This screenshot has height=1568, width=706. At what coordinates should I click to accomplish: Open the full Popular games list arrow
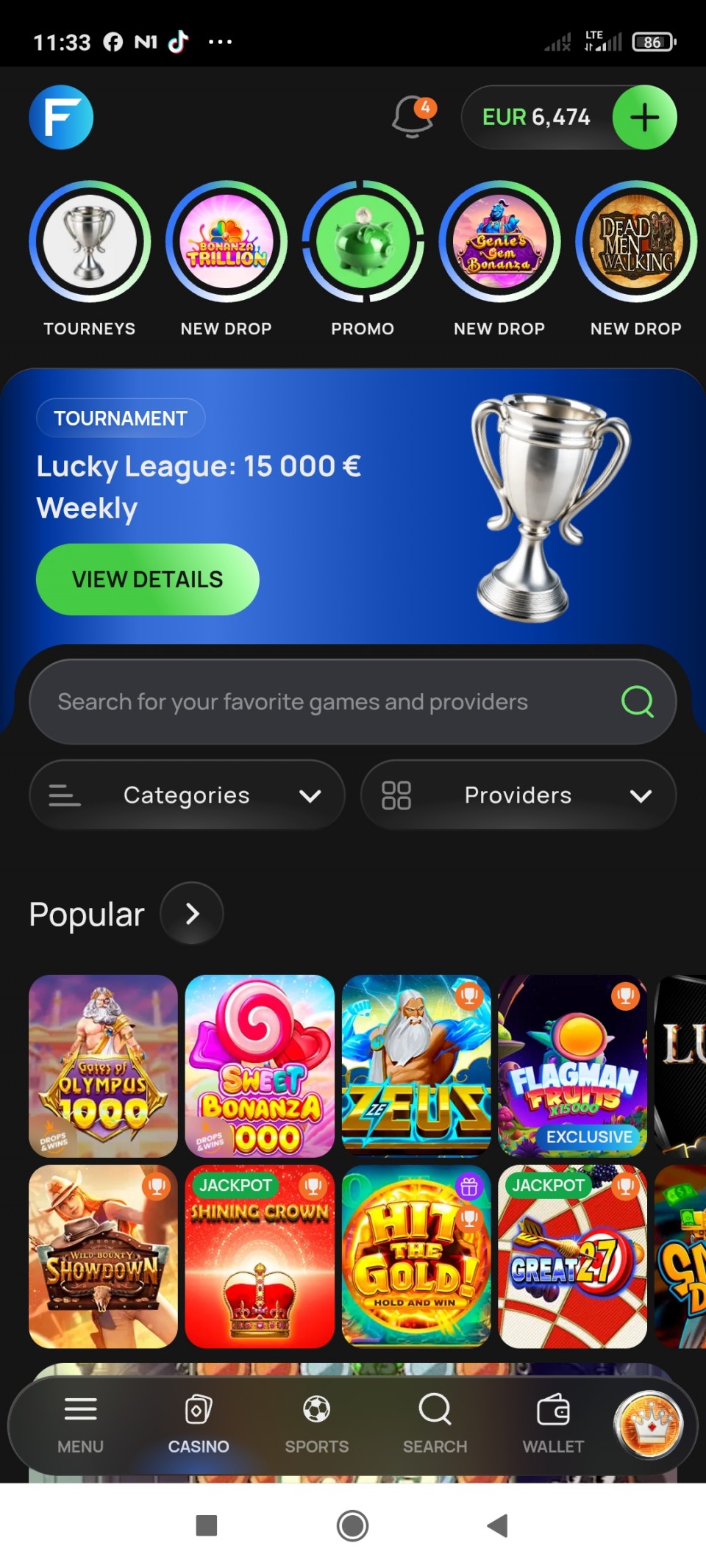point(192,914)
